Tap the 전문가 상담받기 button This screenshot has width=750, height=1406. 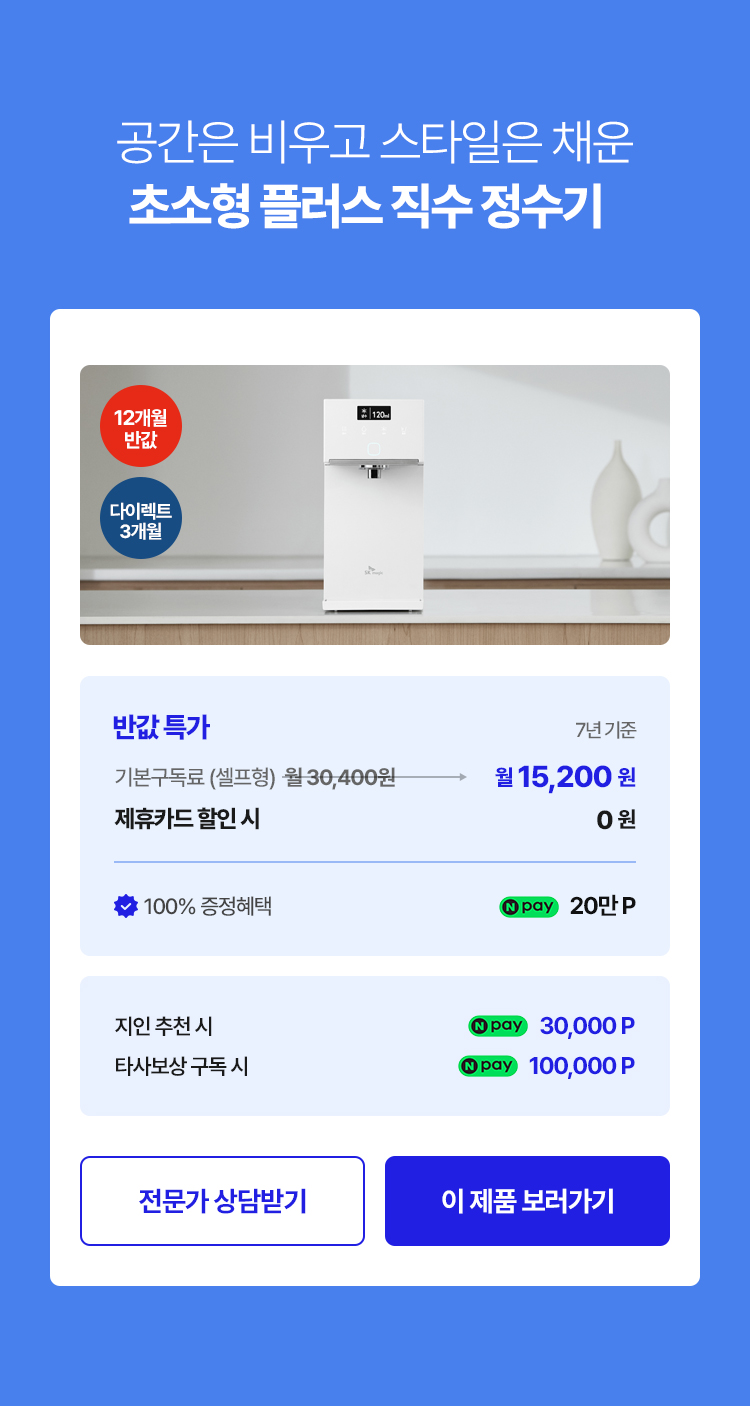(222, 1201)
